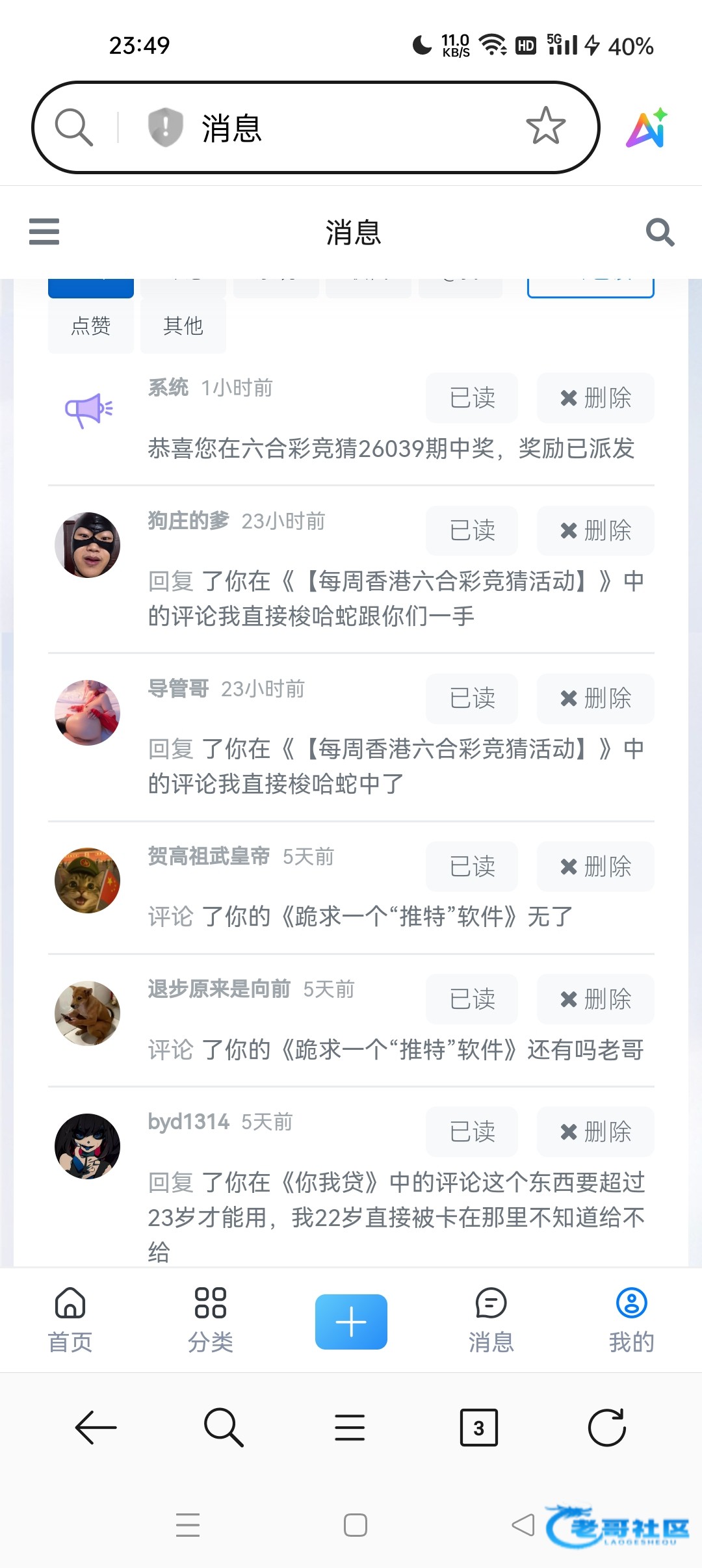The height and width of the screenshot is (1568, 702).
Task: Select the 其他 filter chip
Action: coord(183,326)
